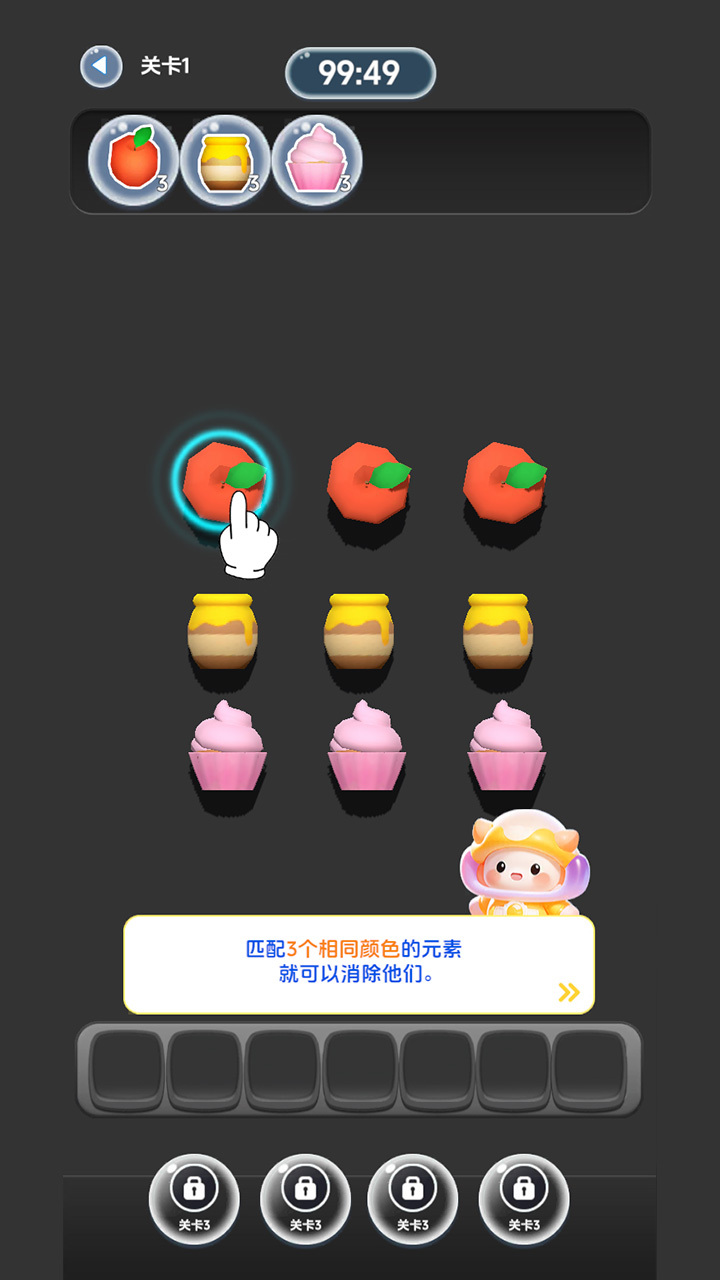Pick the rightmost red apple
The width and height of the screenshot is (720, 1280).
point(502,481)
